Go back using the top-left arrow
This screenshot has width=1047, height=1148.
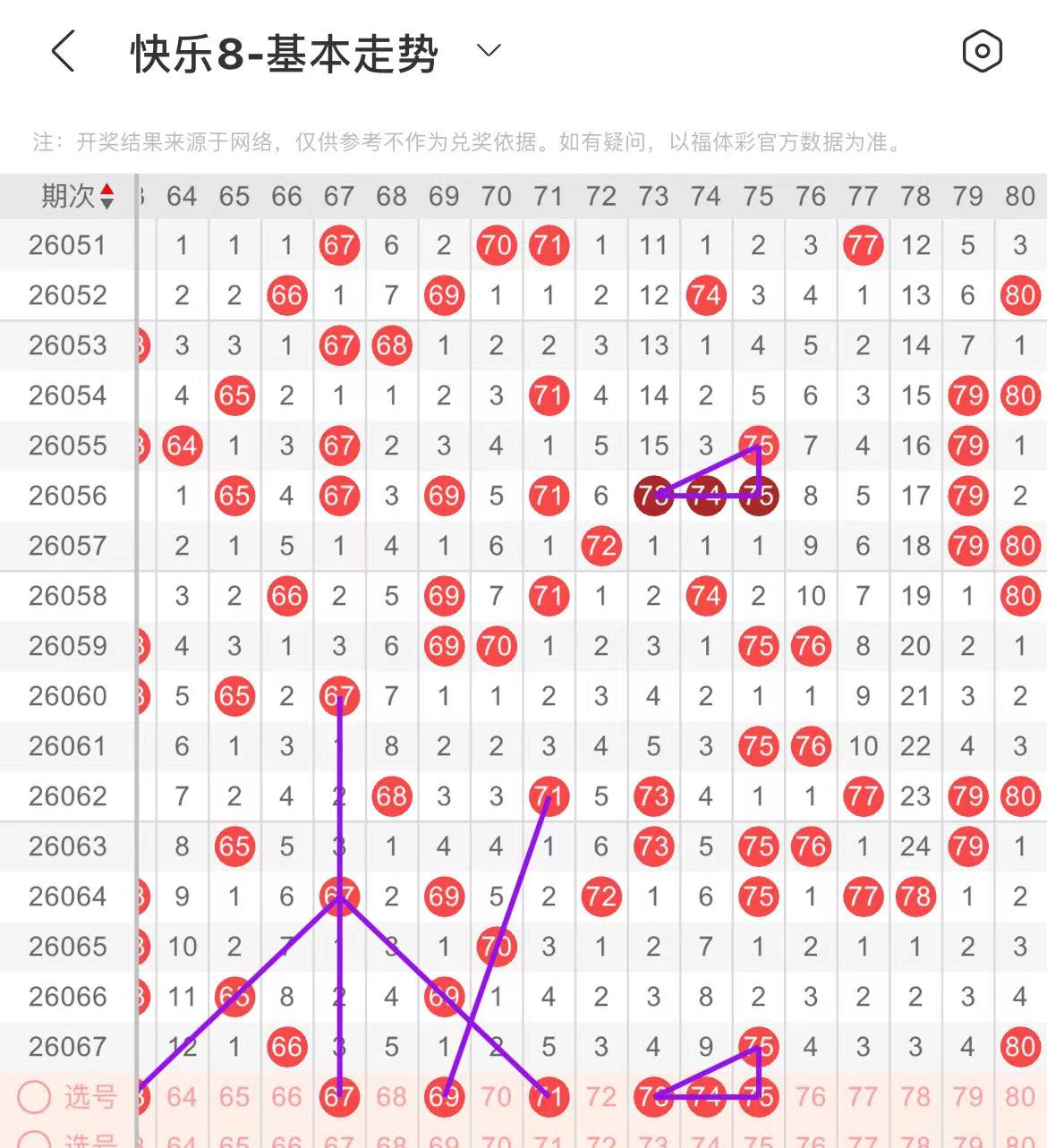point(63,51)
